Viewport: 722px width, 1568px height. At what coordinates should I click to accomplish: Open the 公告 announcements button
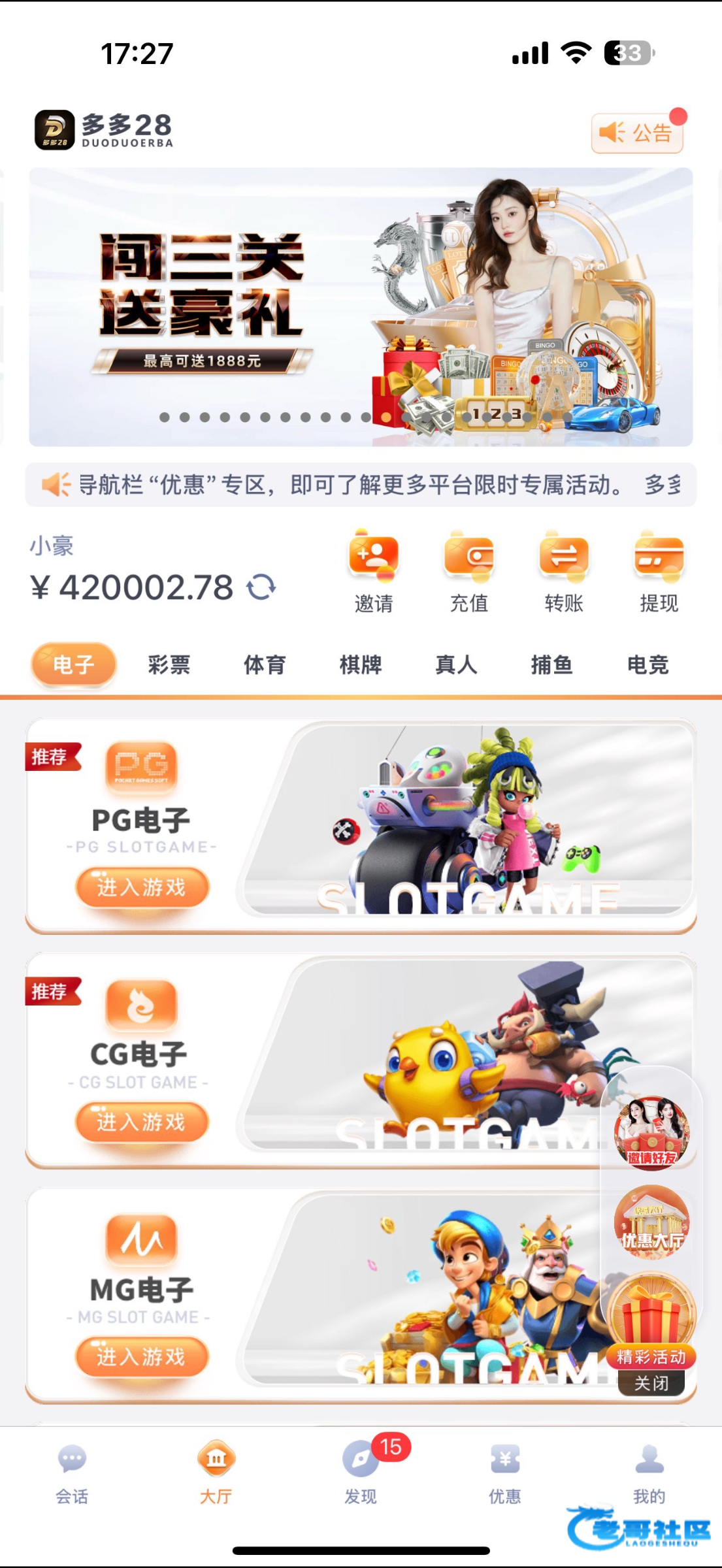point(637,133)
